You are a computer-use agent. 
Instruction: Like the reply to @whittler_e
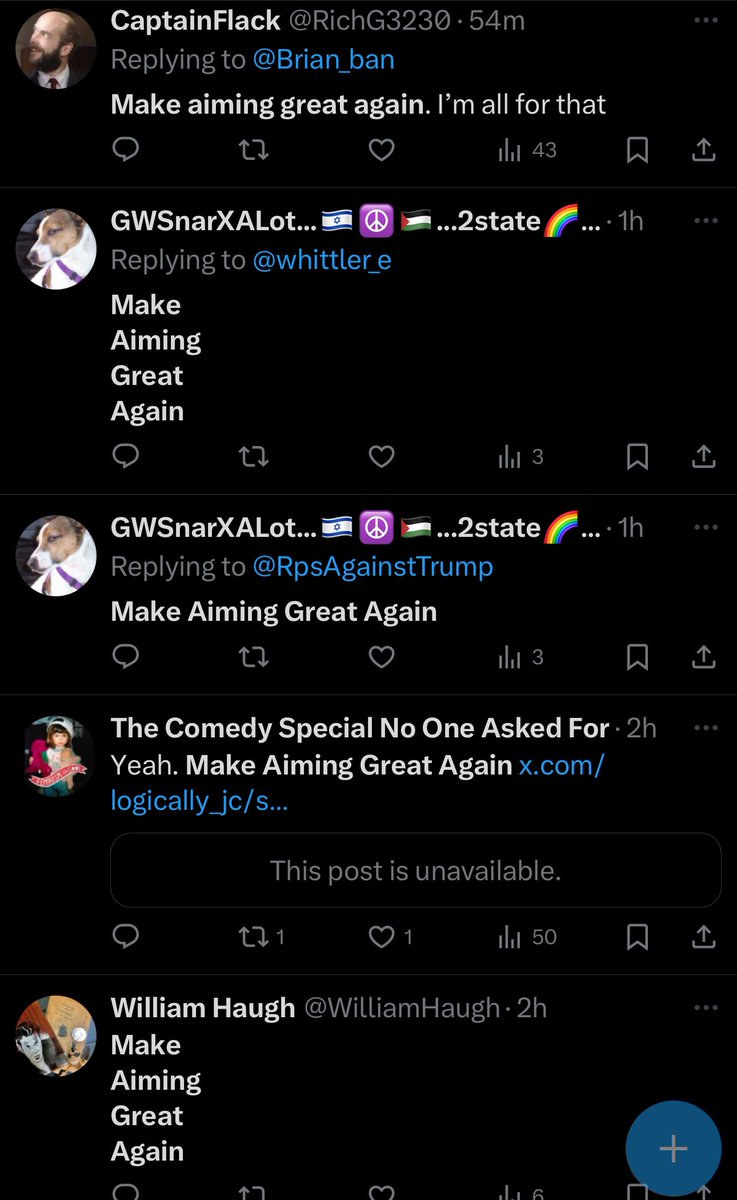(x=381, y=457)
